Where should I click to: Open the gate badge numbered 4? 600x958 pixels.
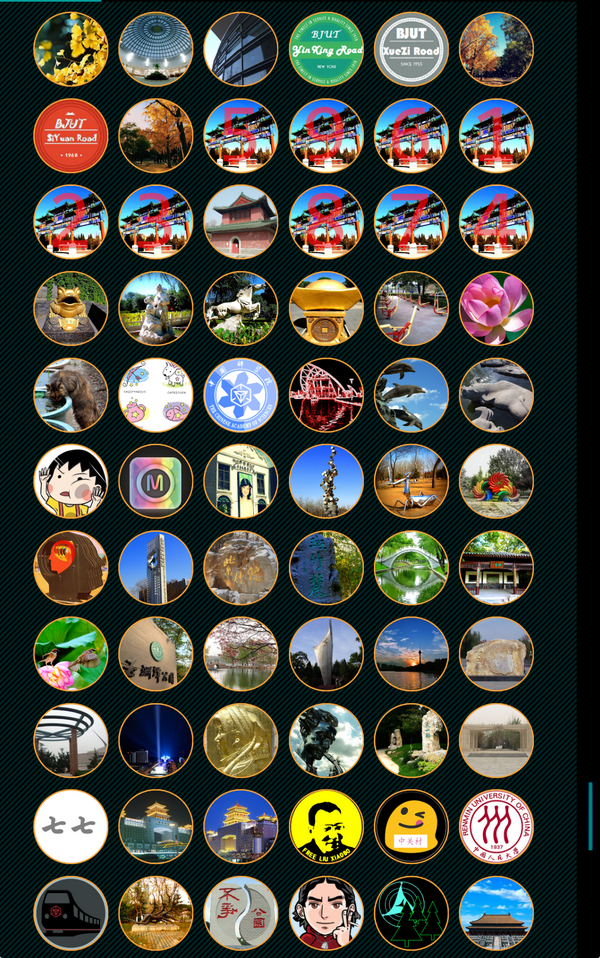496,222
